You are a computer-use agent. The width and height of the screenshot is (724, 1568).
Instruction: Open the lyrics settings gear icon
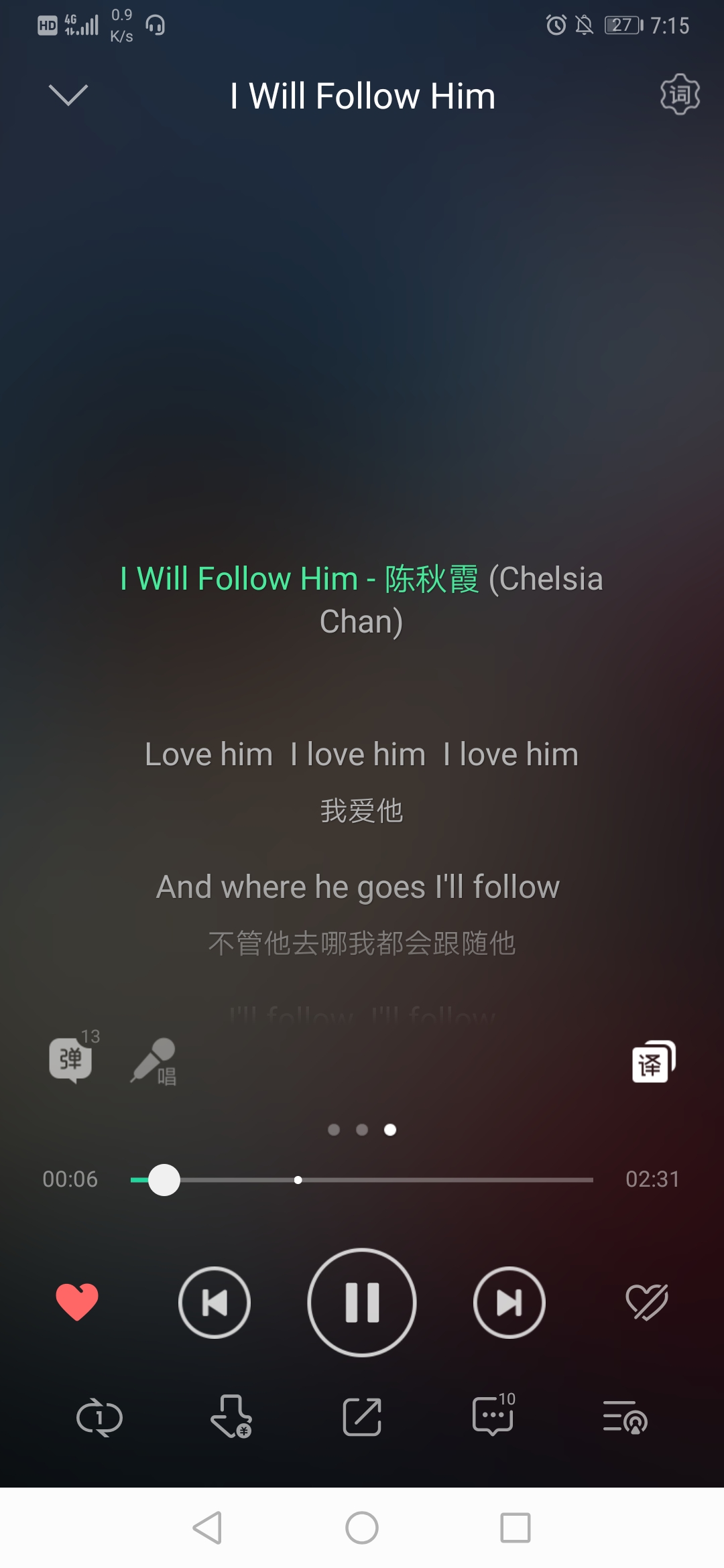pyautogui.click(x=680, y=94)
